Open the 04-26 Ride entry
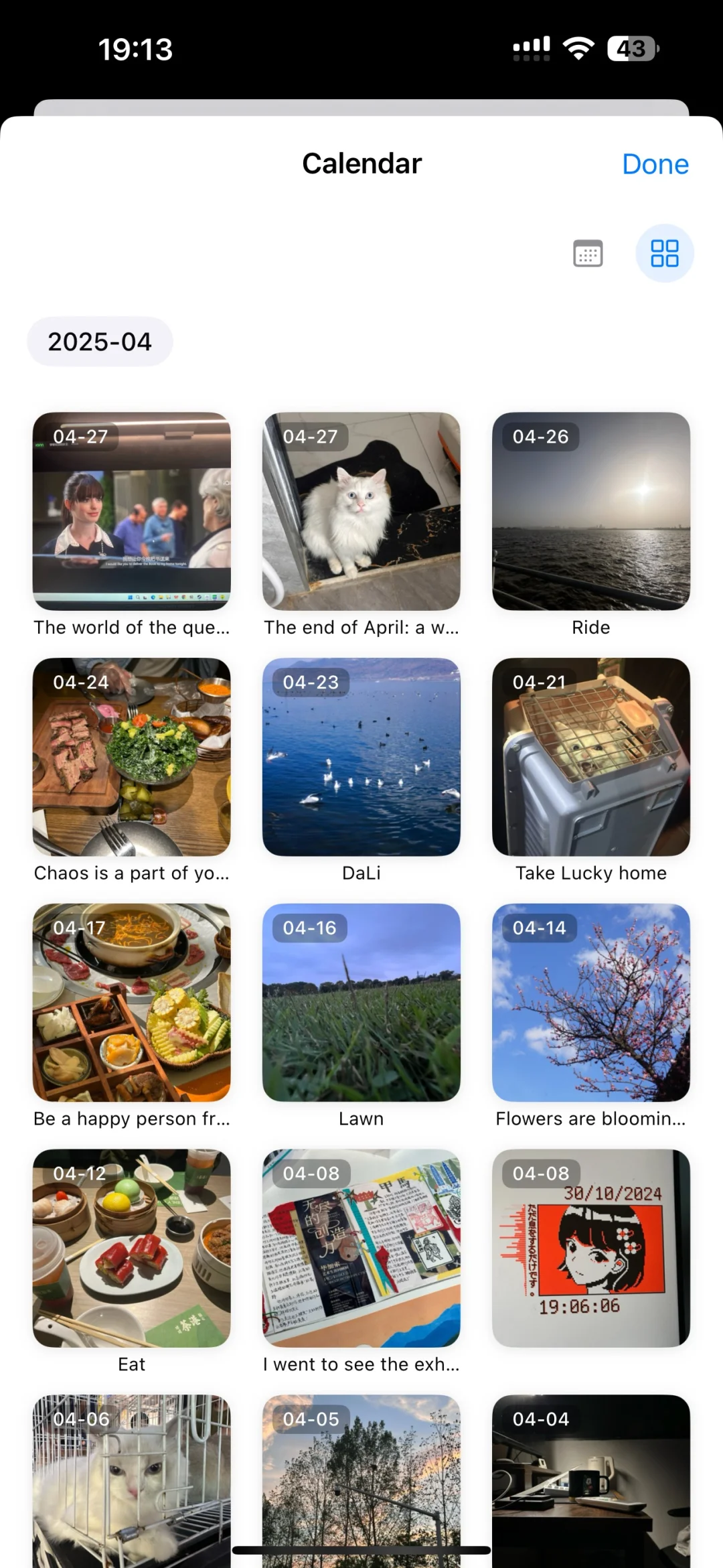 pos(591,512)
